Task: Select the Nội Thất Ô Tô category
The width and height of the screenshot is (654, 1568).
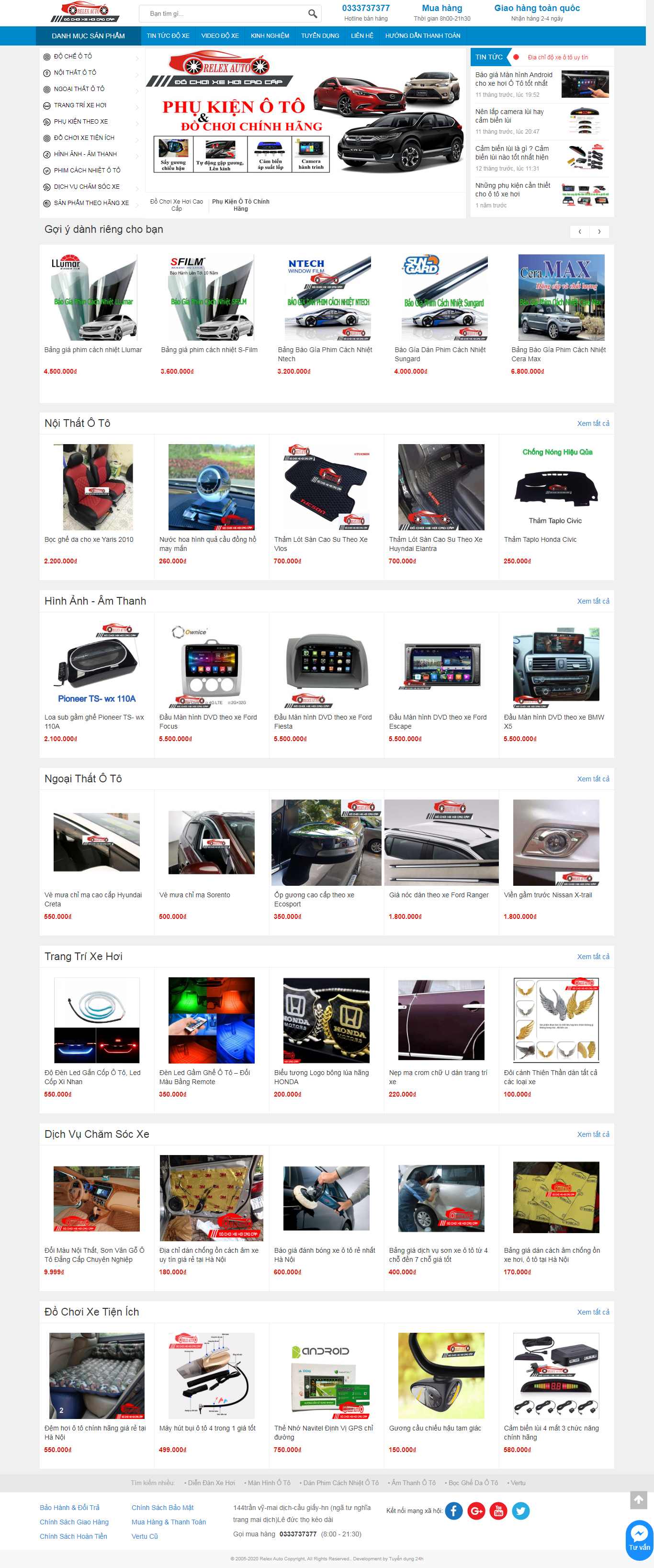Action: pos(75,72)
